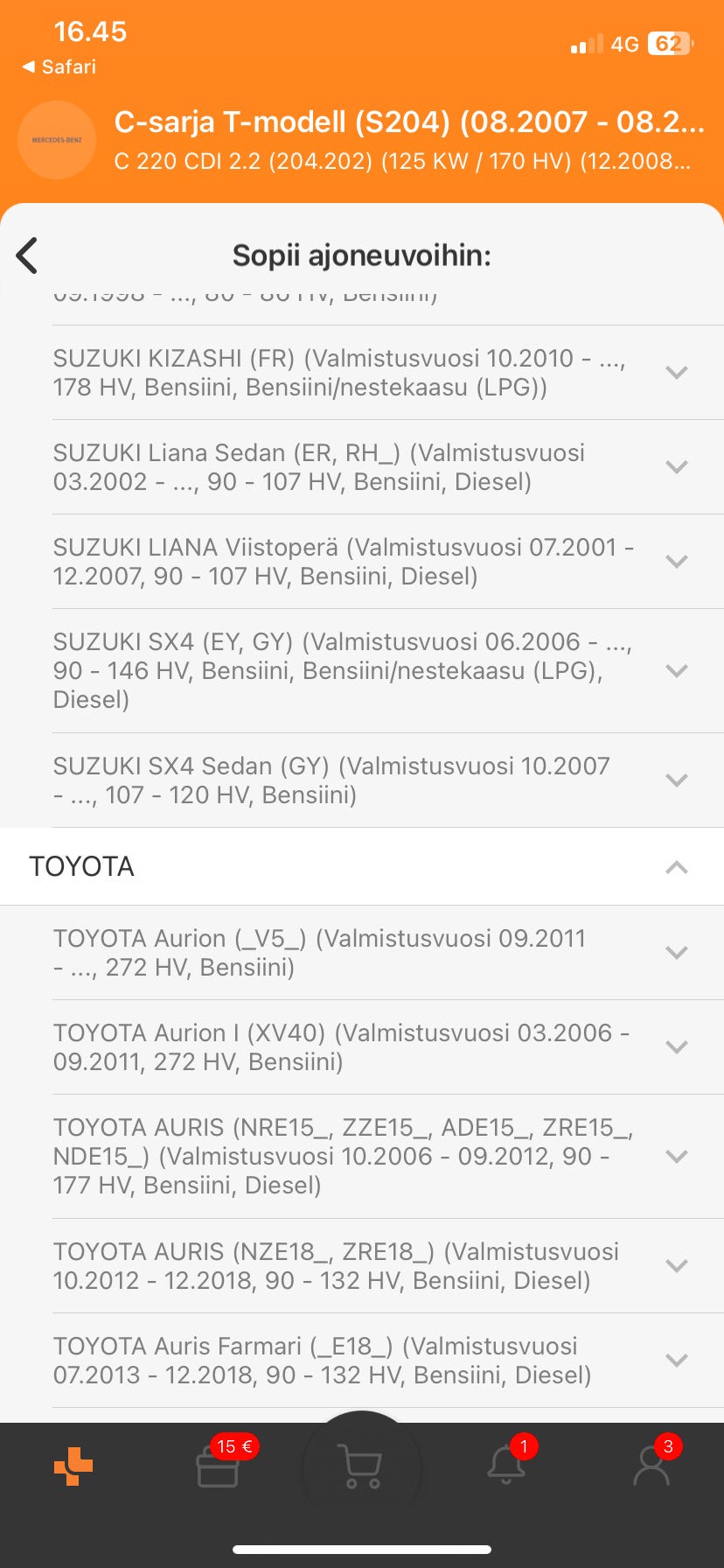Expand the SUZUKI SX4 (EY, GY) row

(x=676, y=671)
